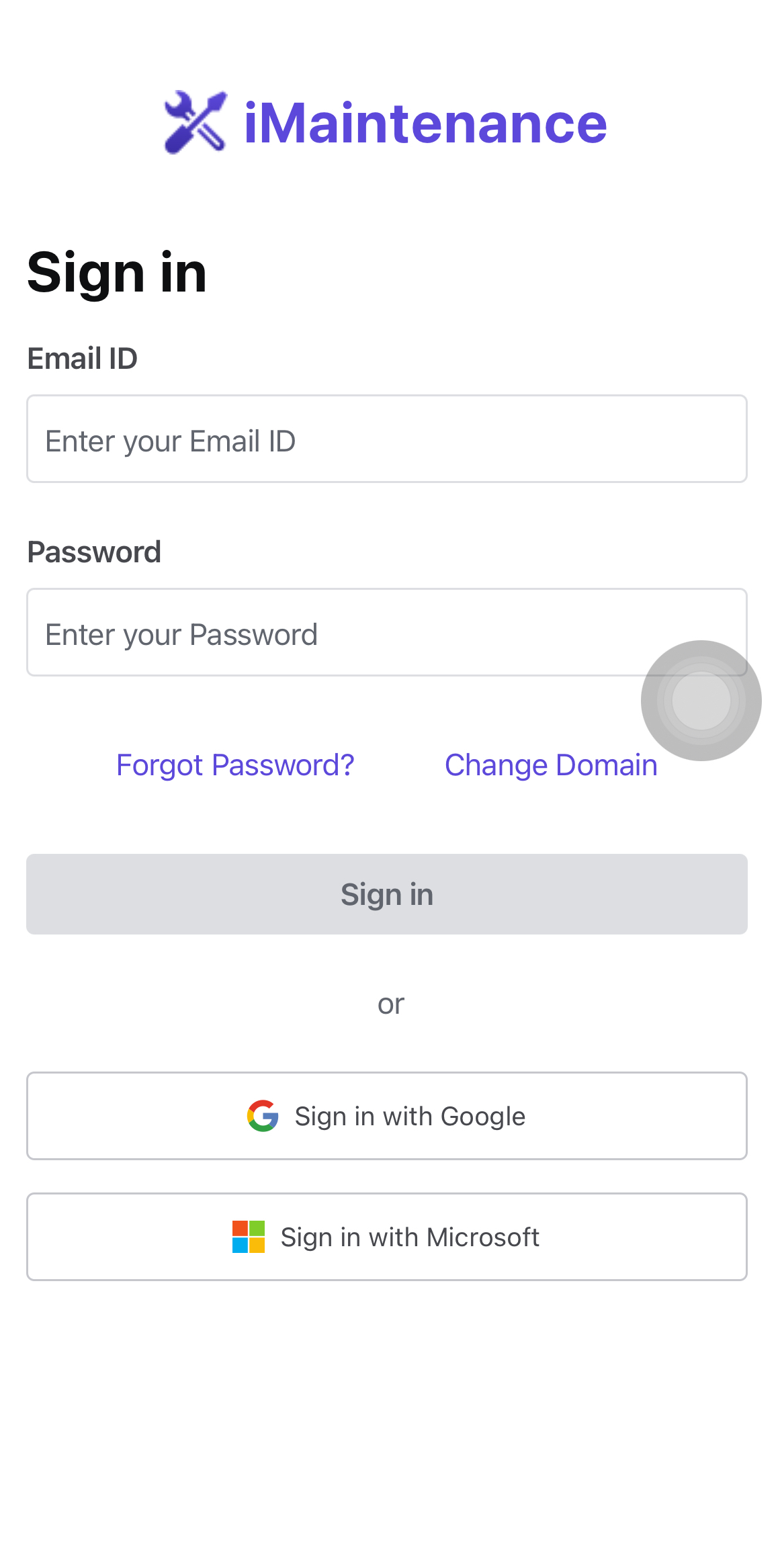Tap the floating AssistiveTouch button

[701, 701]
